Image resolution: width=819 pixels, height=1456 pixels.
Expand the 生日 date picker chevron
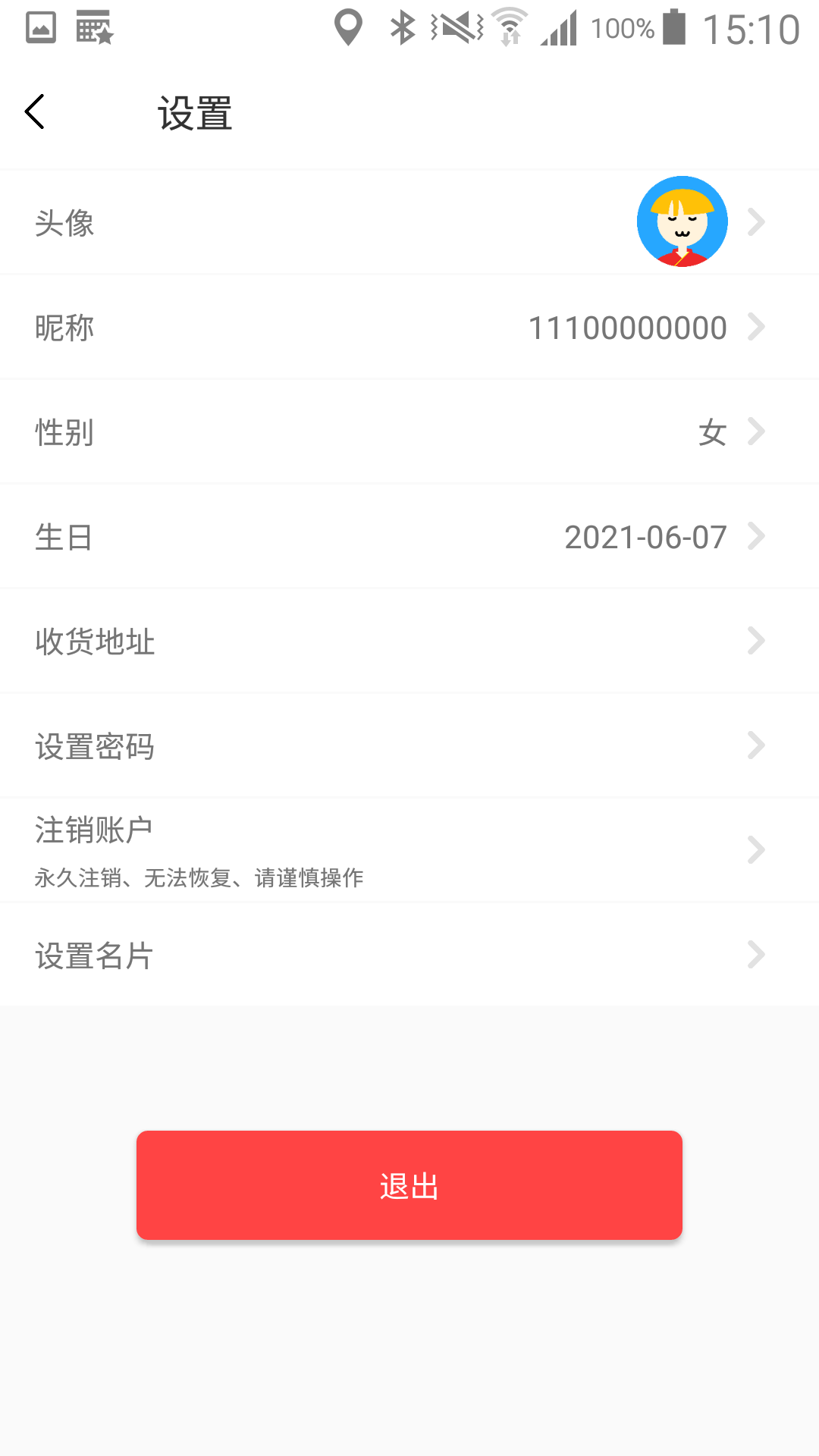pyautogui.click(x=757, y=536)
